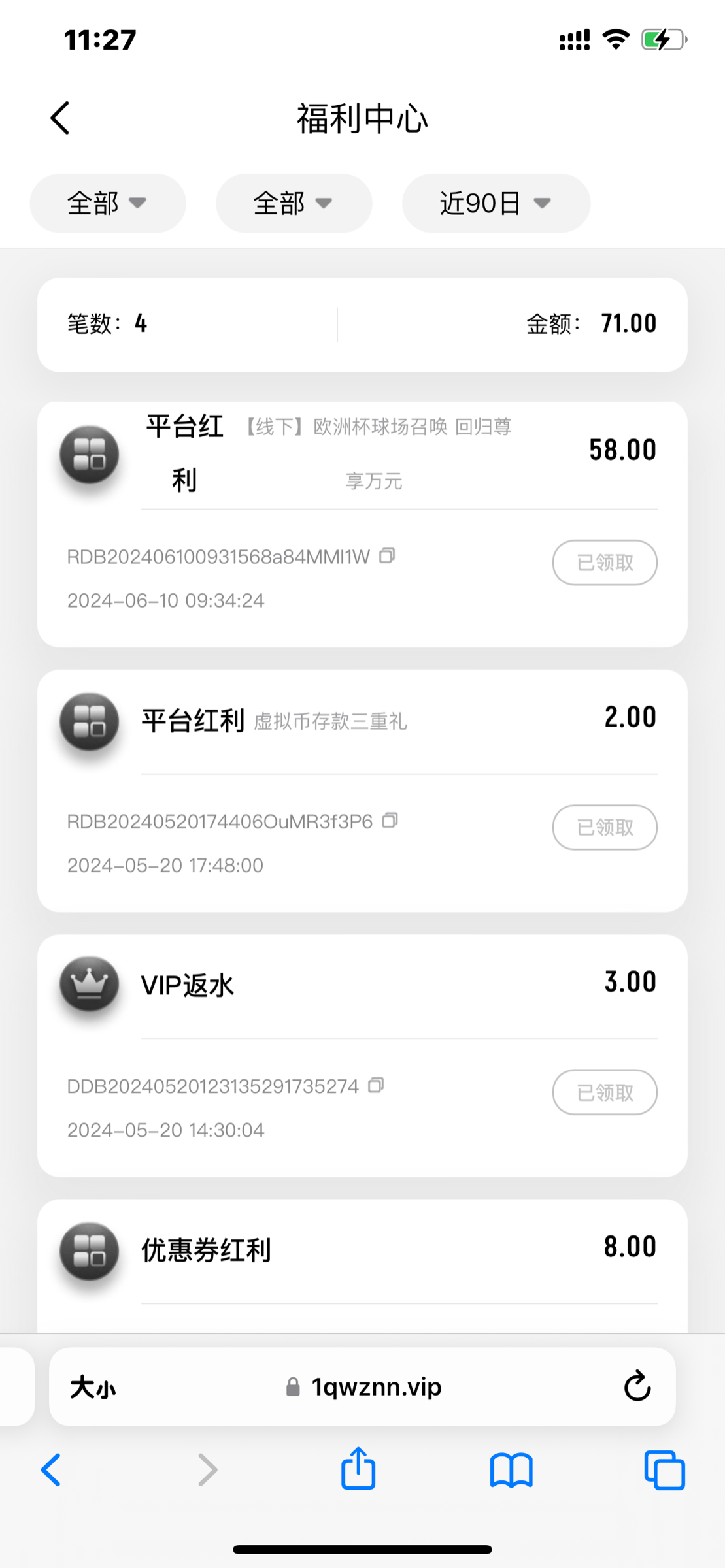Copy order number DDB20240520123135291735274
The width and height of the screenshot is (725, 1568).
click(376, 1085)
